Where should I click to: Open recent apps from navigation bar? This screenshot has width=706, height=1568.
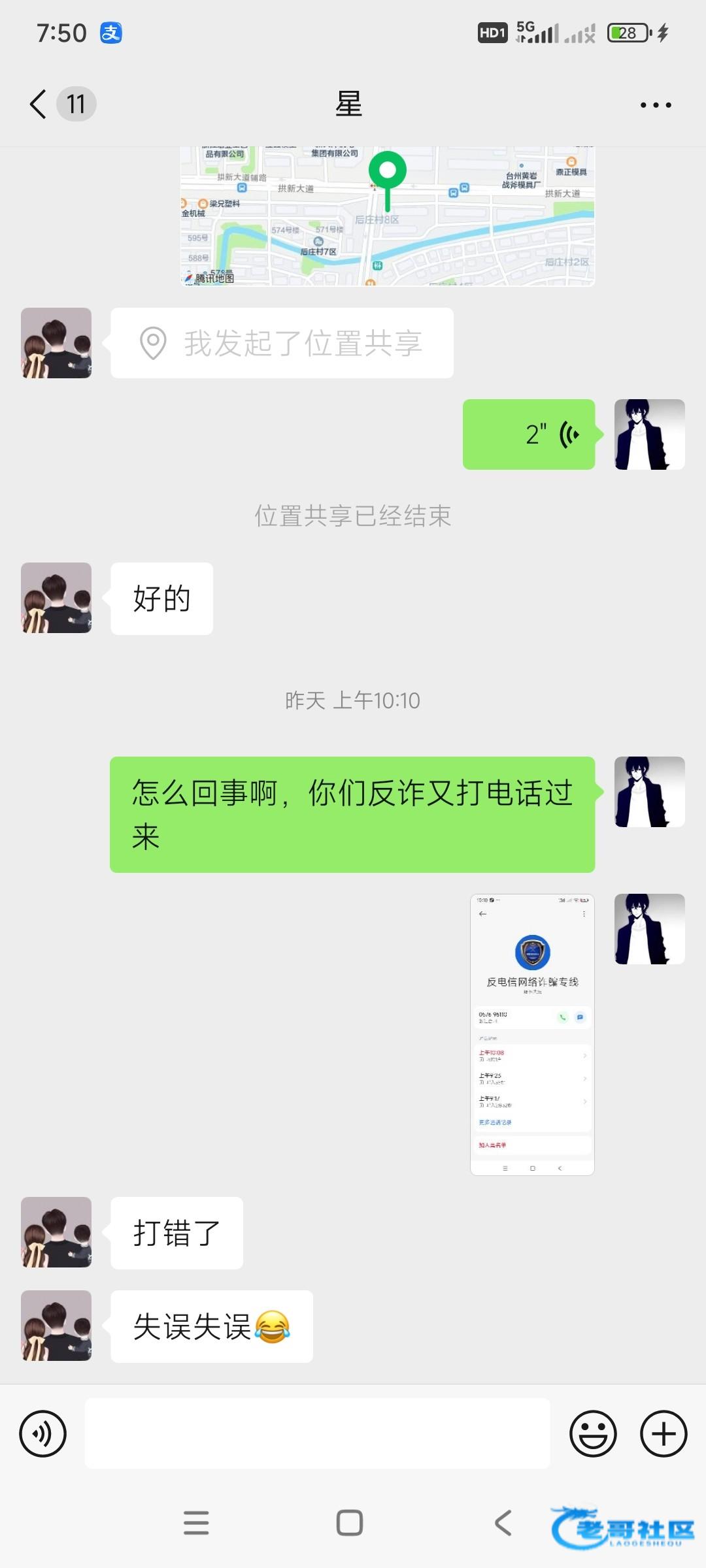196,1522
